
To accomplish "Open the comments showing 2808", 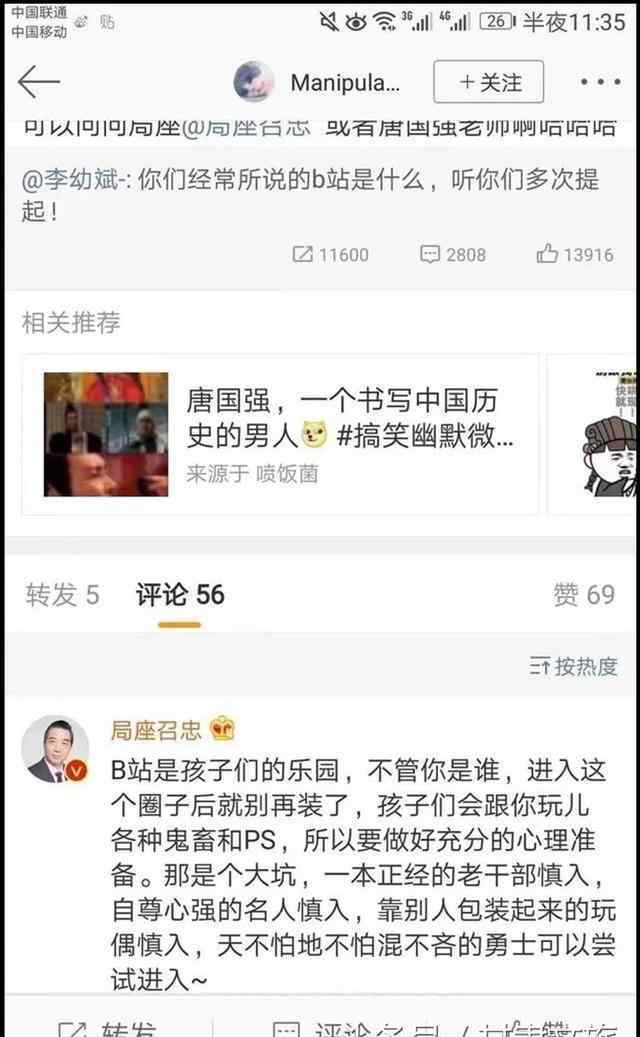I will click(x=453, y=254).
